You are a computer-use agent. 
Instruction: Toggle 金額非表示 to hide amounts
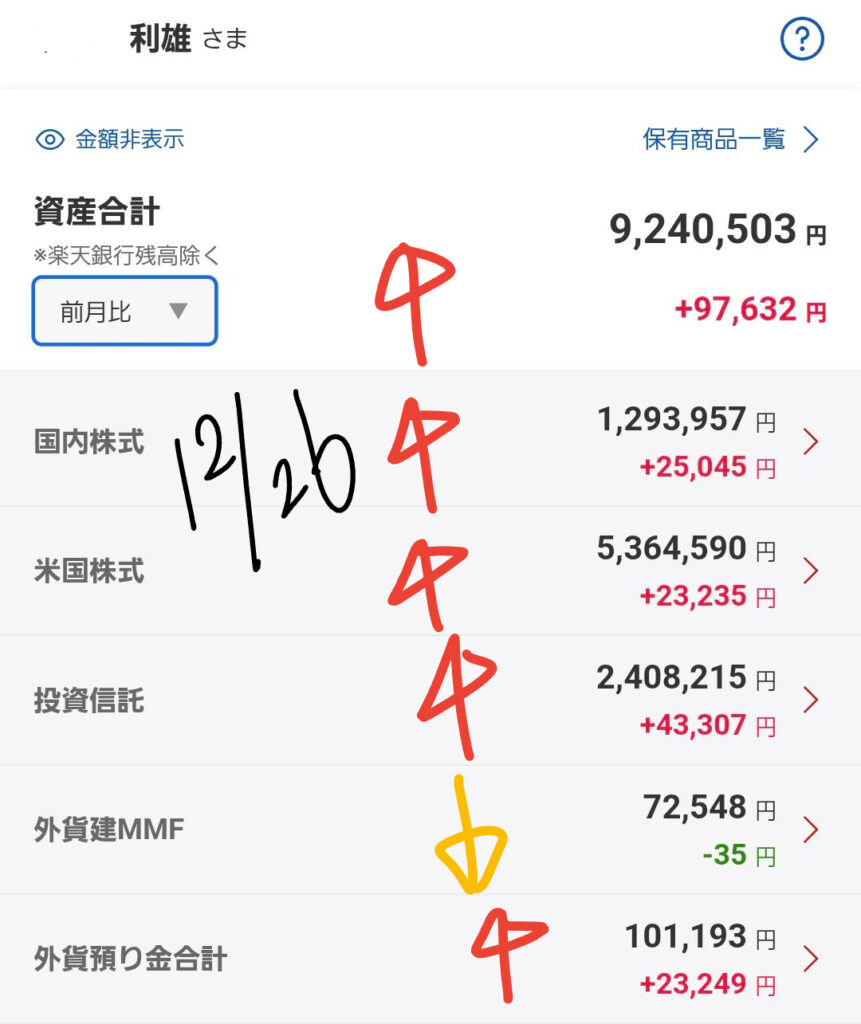point(110,139)
